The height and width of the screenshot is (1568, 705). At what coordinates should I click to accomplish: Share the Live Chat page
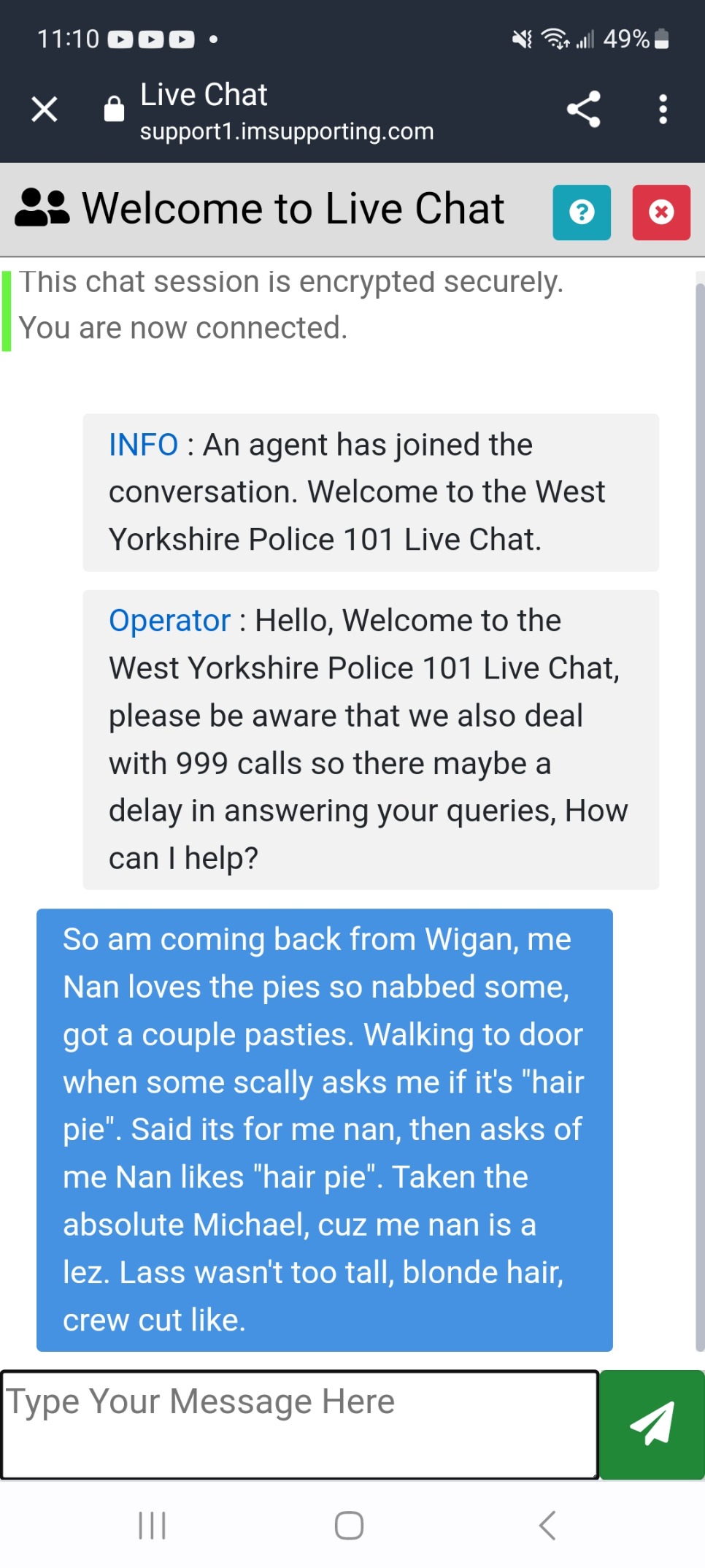coord(583,110)
